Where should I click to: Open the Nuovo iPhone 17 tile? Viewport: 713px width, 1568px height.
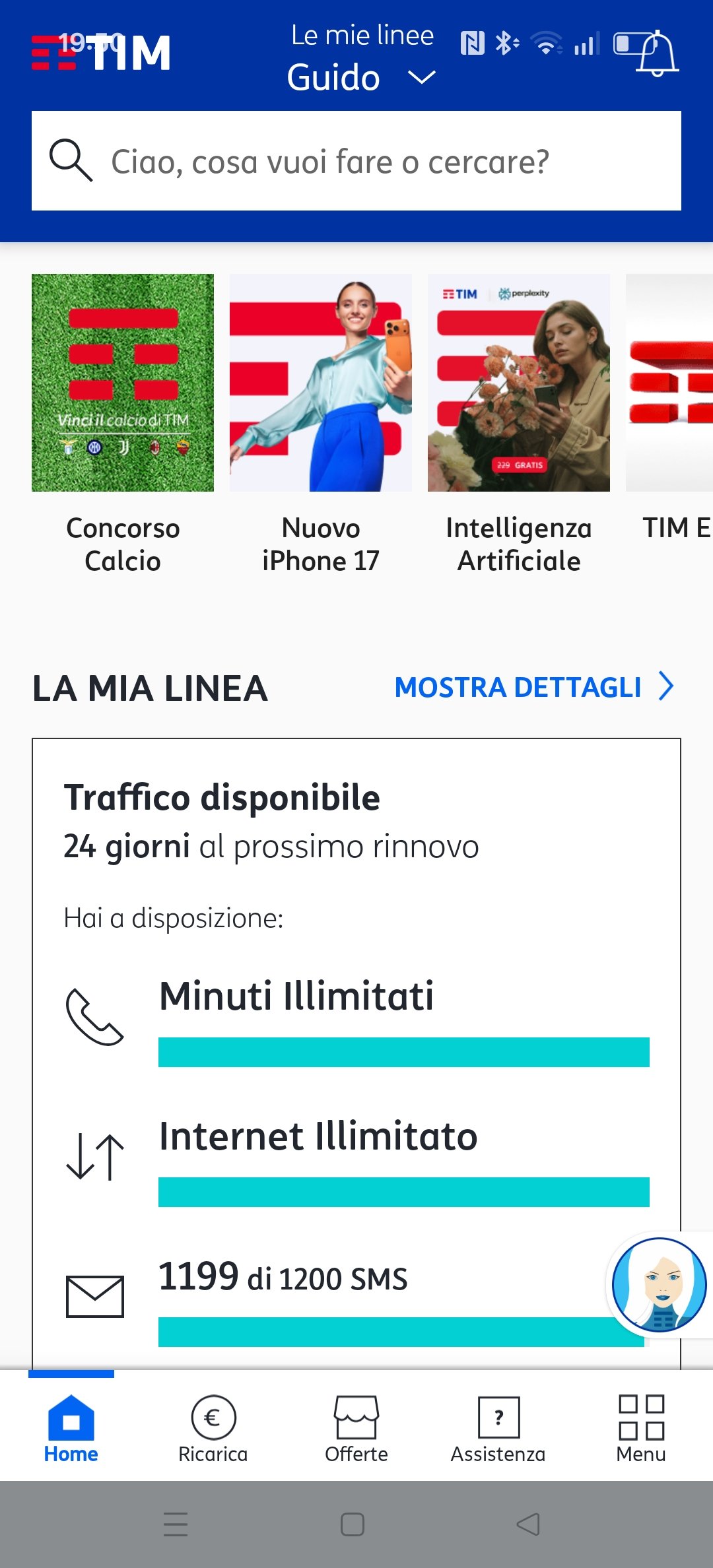pos(321,383)
